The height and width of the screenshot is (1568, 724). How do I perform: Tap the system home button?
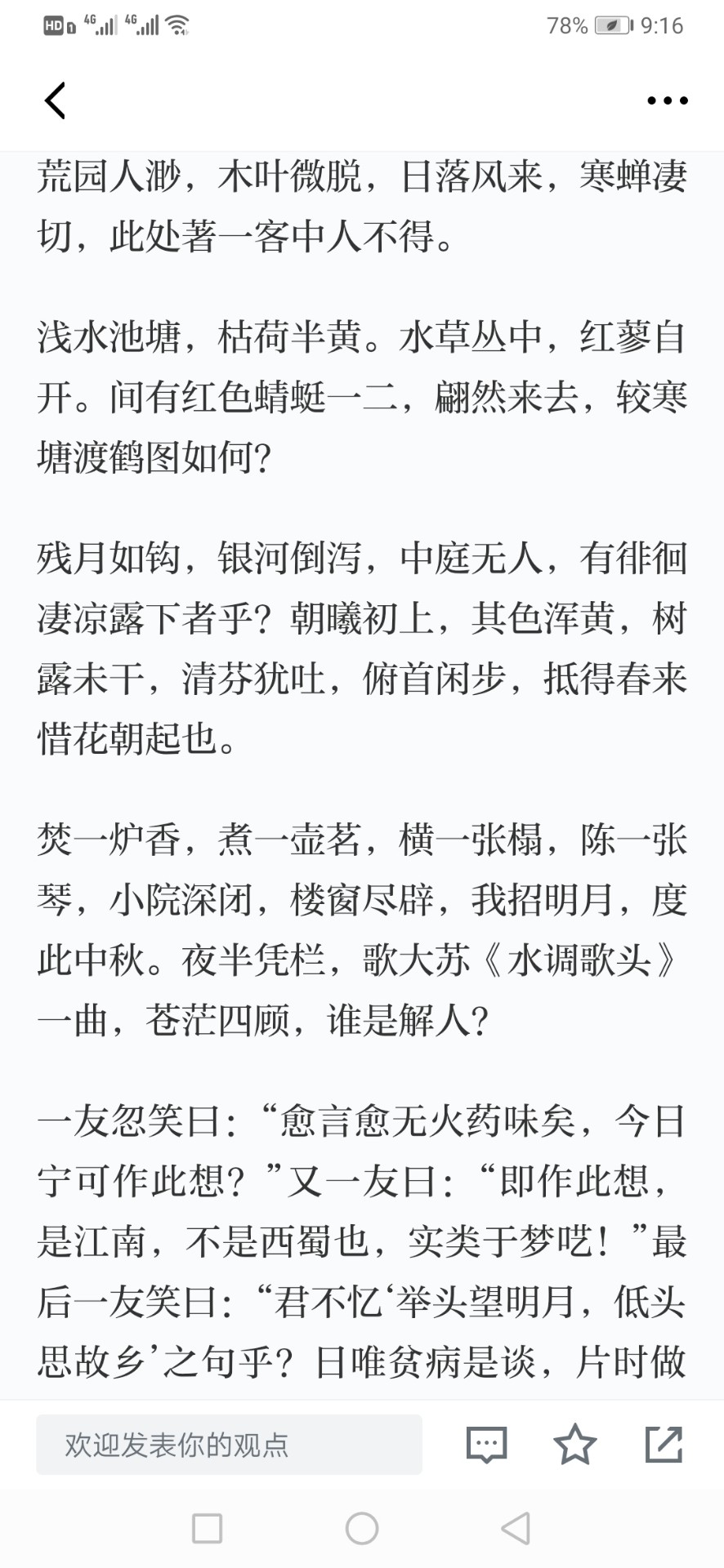point(362,1528)
